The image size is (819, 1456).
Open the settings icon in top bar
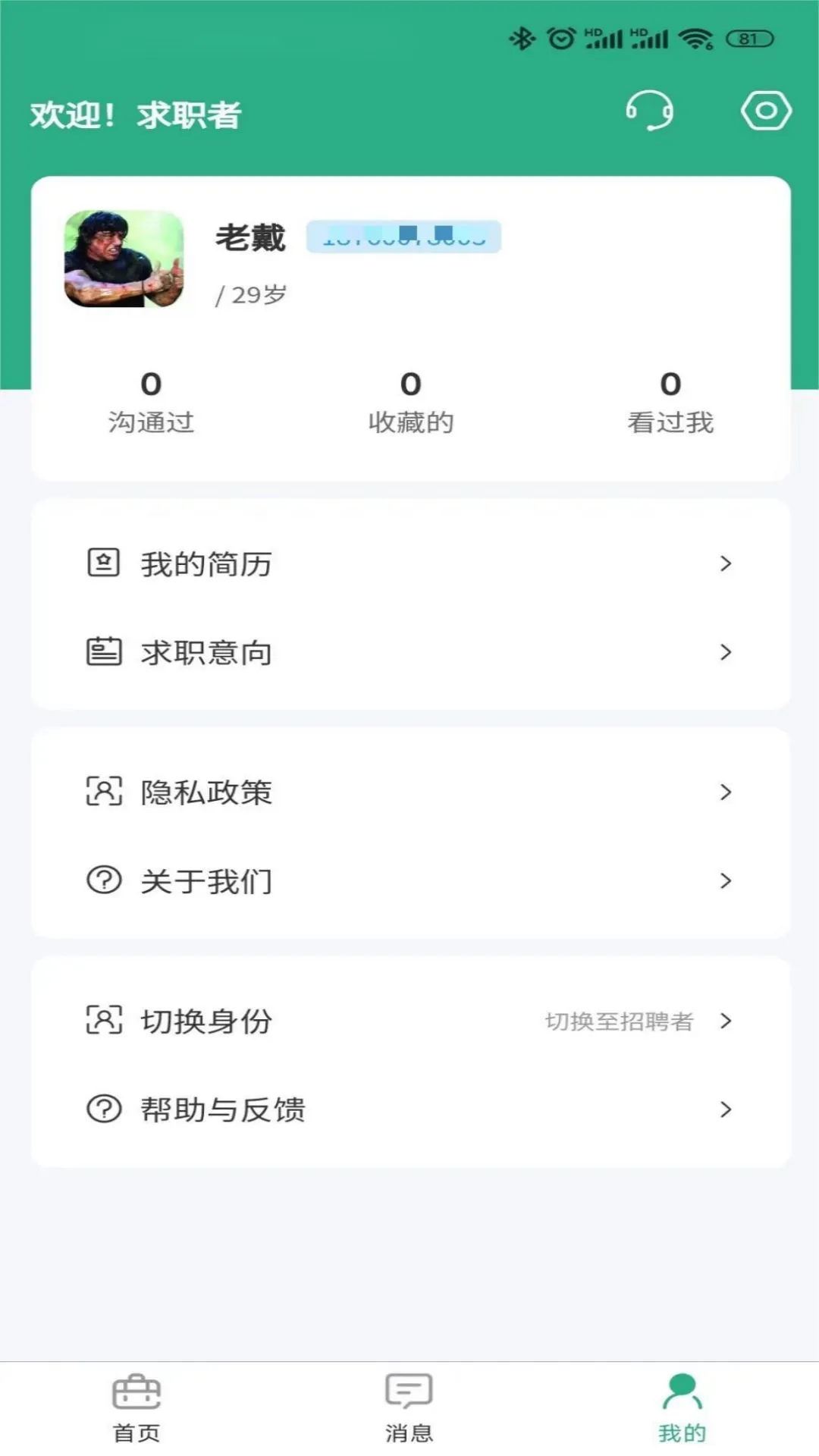[x=766, y=111]
